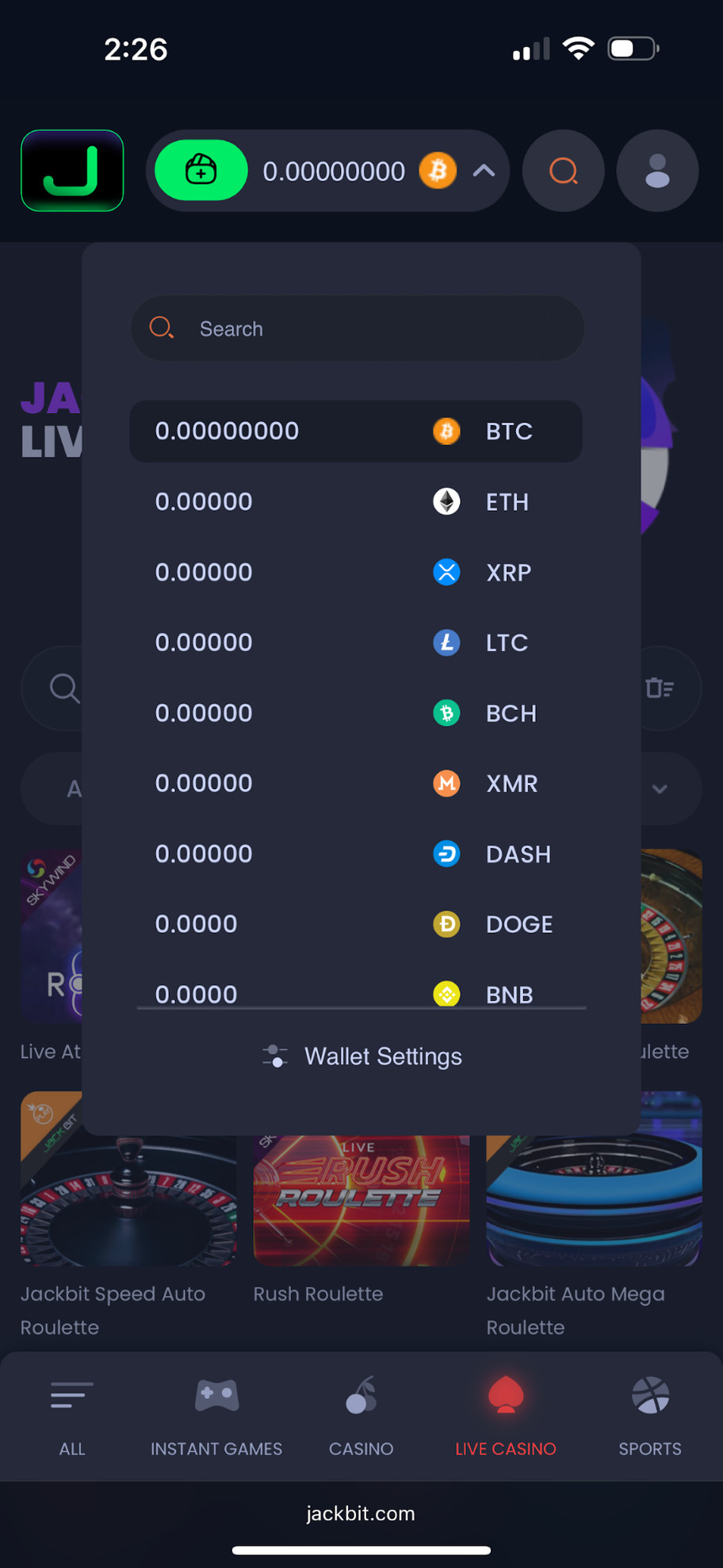Pick the DOGE wallet
Viewport: 723px width, 1568px height.
point(356,924)
